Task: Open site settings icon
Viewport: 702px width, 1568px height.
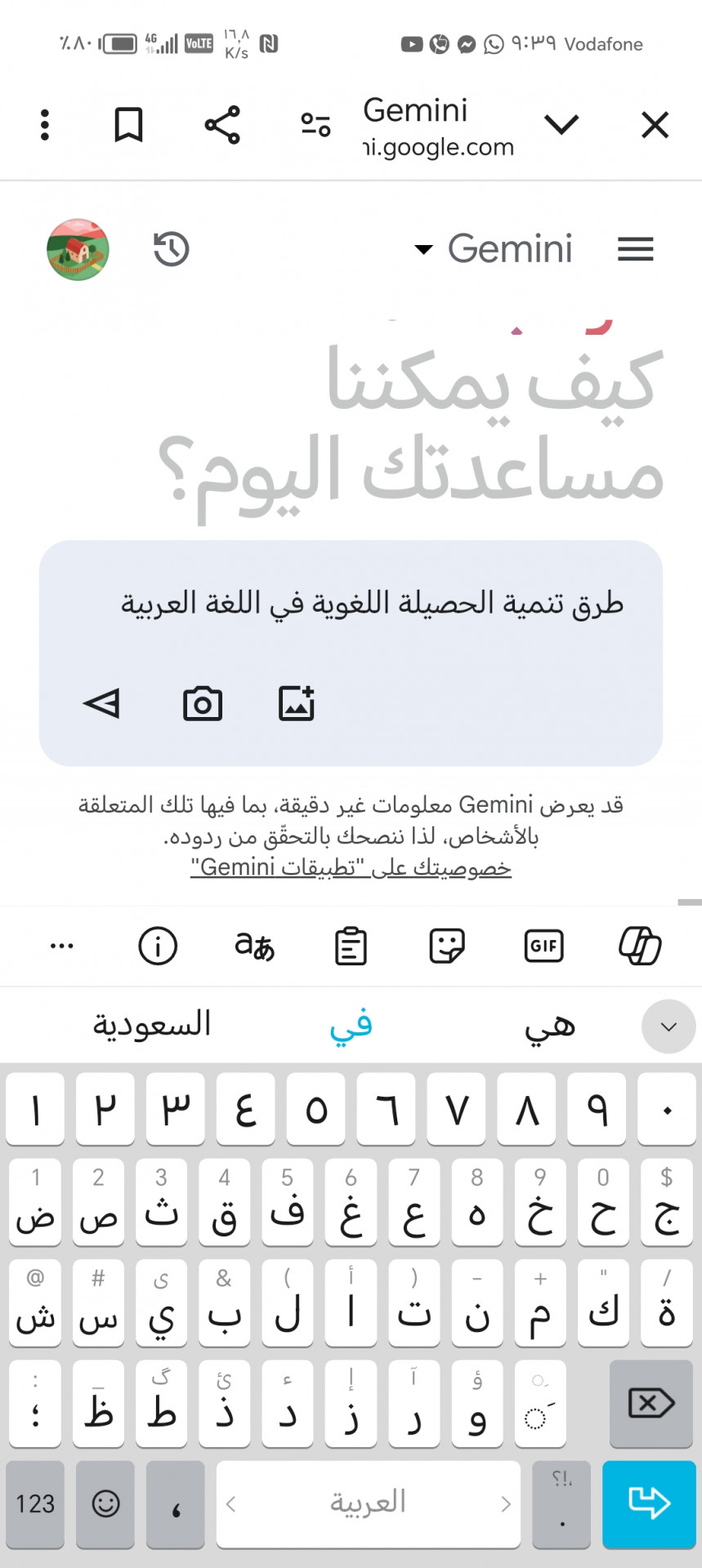Action: [x=315, y=125]
